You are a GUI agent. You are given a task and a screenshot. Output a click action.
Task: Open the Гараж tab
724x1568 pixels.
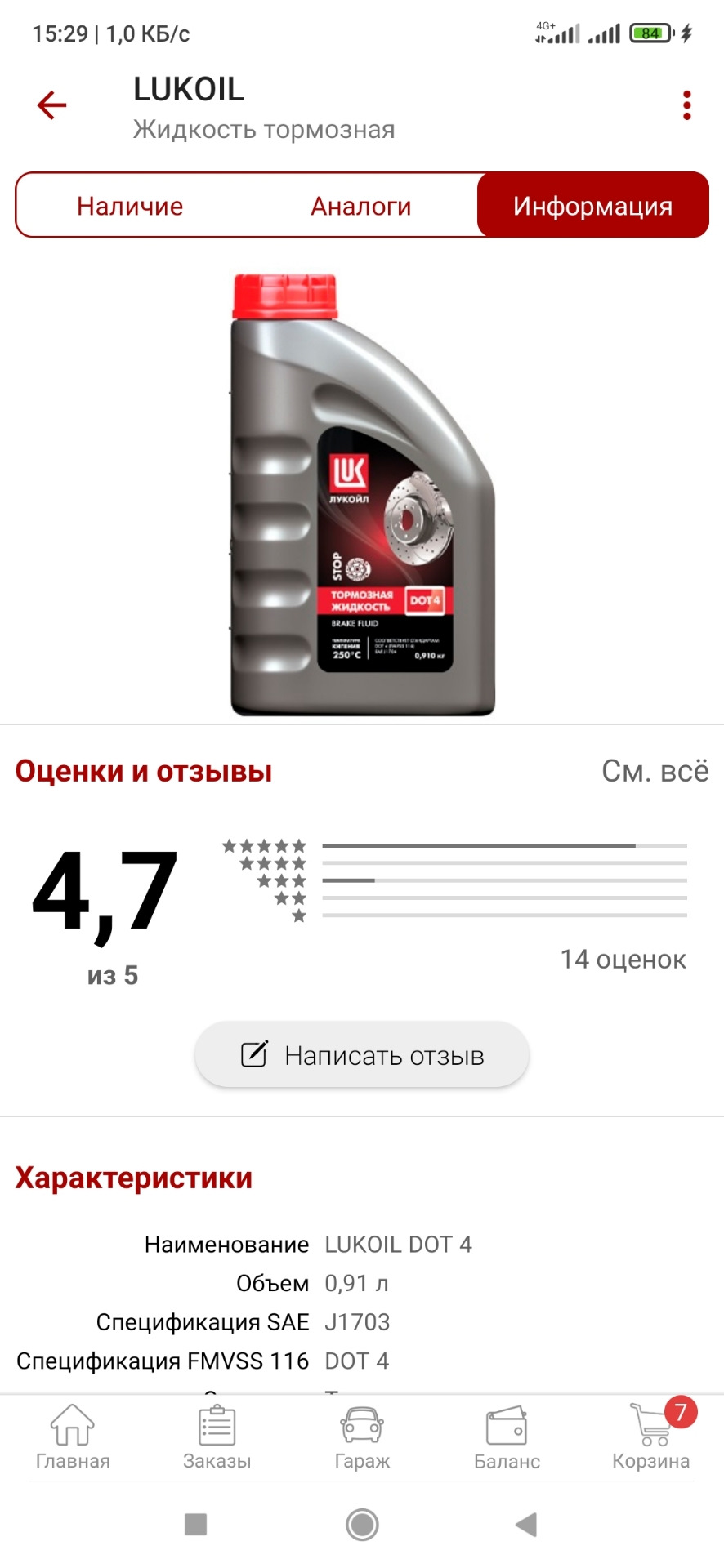point(362,1437)
